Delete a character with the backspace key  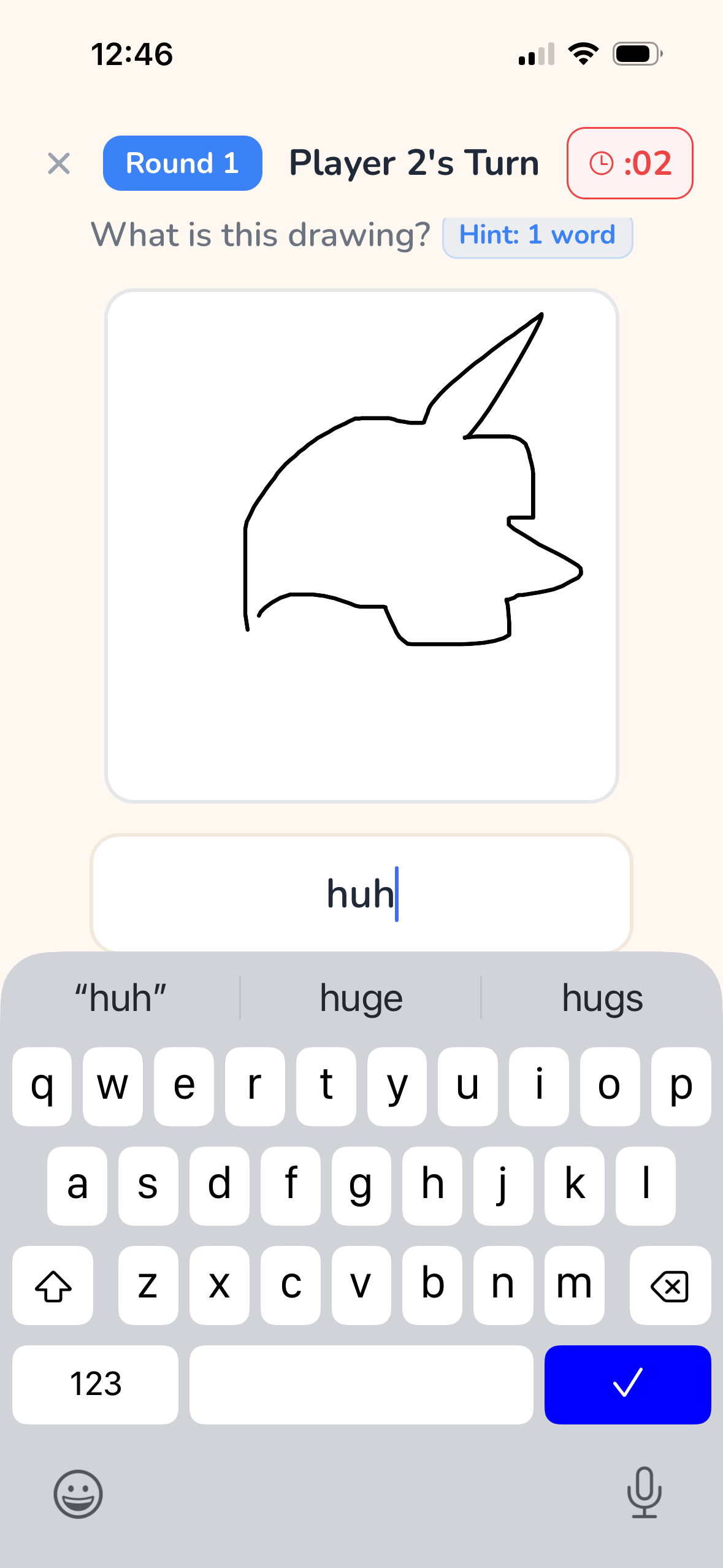[670, 1286]
